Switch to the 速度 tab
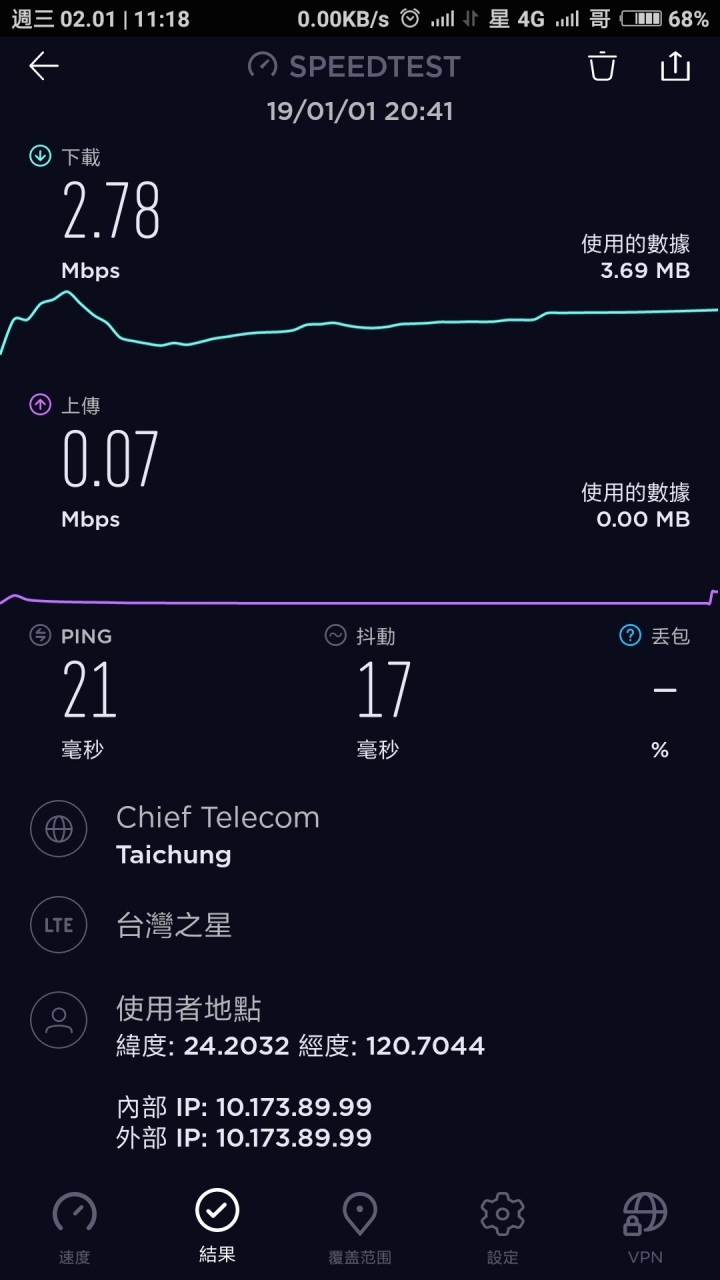The image size is (720, 1280). pyautogui.click(x=74, y=1228)
